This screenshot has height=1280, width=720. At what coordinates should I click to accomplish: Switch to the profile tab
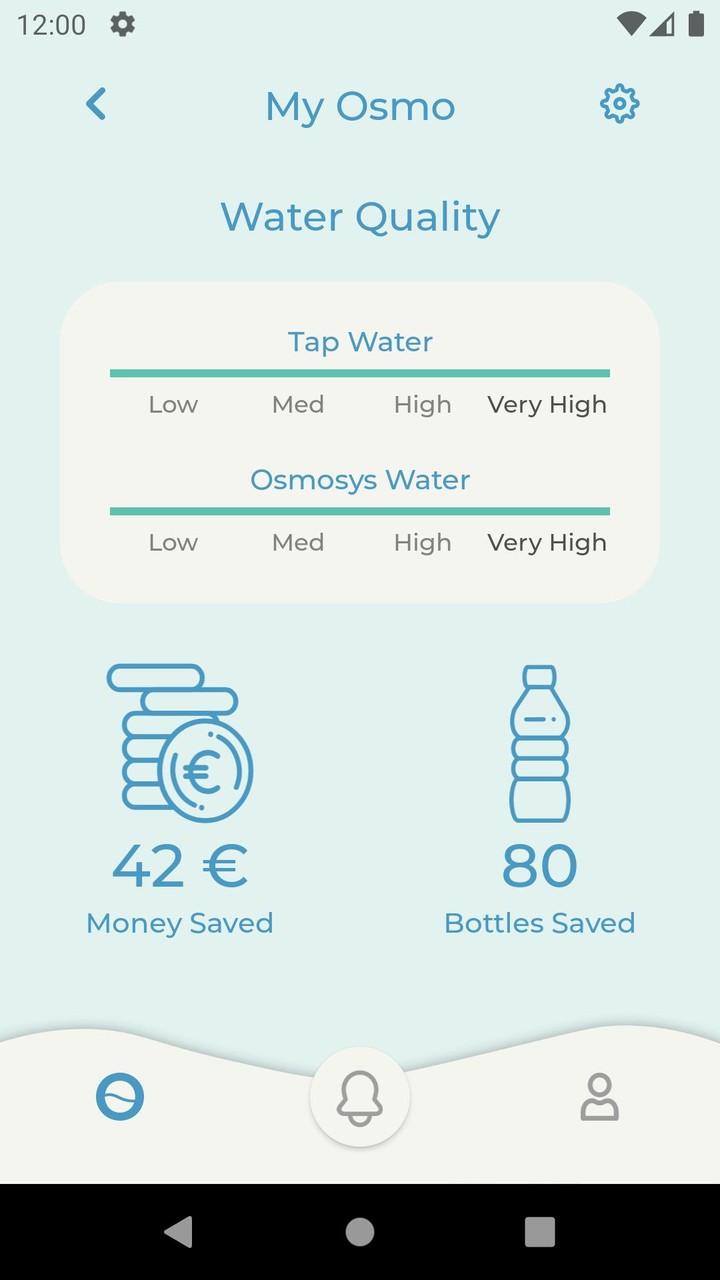pos(600,1097)
